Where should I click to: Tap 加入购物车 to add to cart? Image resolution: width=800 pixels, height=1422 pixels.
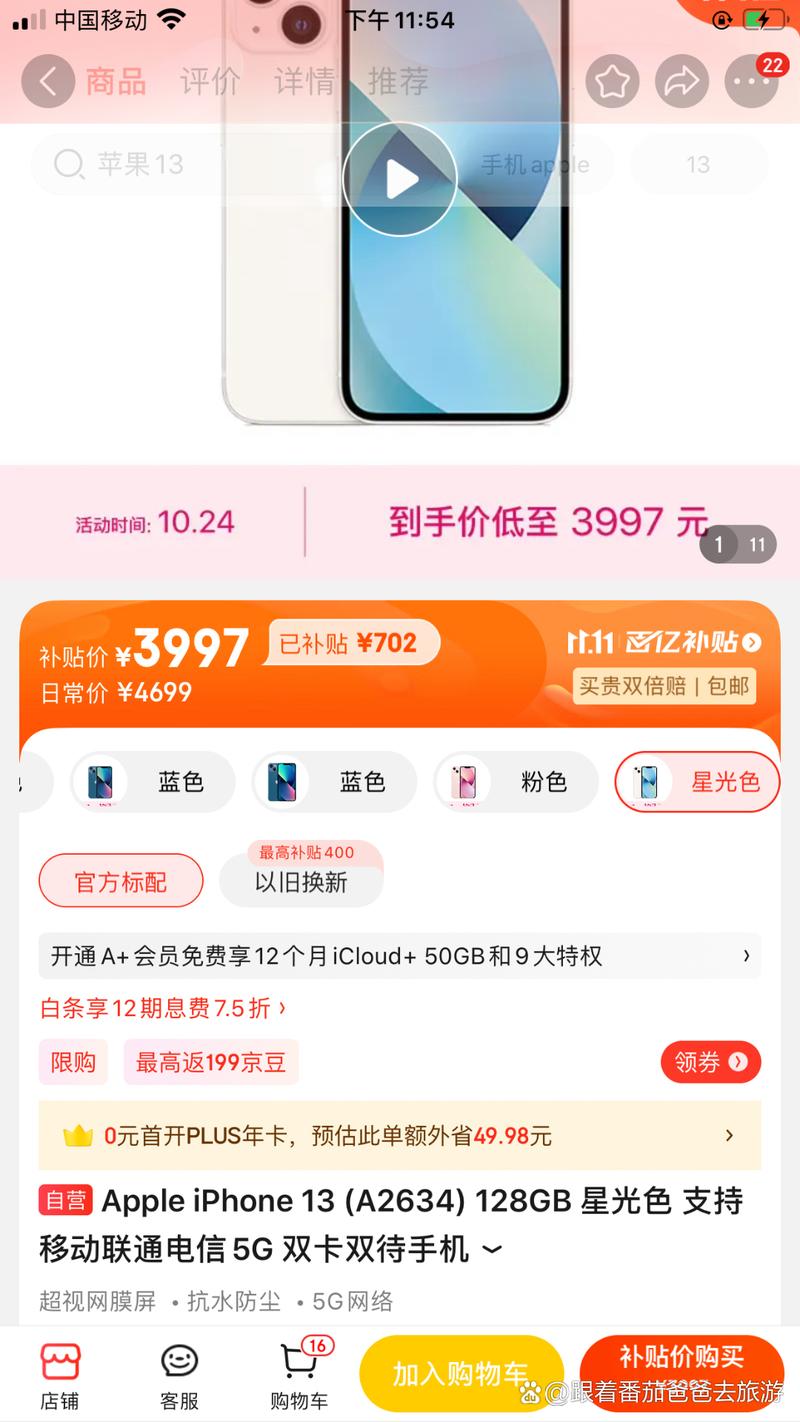pos(461,1374)
